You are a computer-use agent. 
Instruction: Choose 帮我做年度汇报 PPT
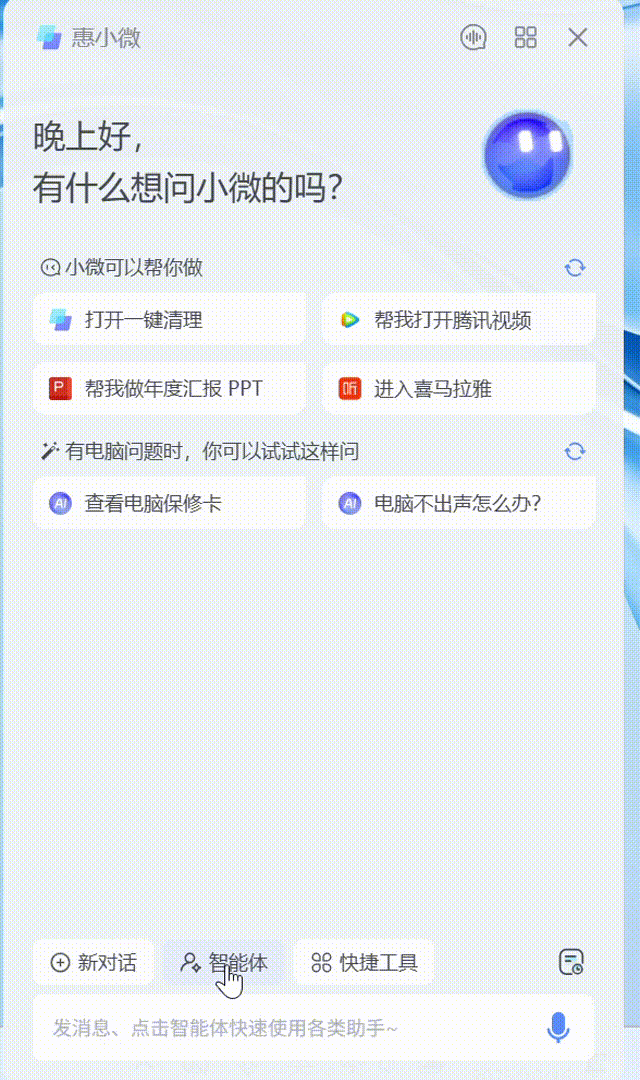coord(168,389)
